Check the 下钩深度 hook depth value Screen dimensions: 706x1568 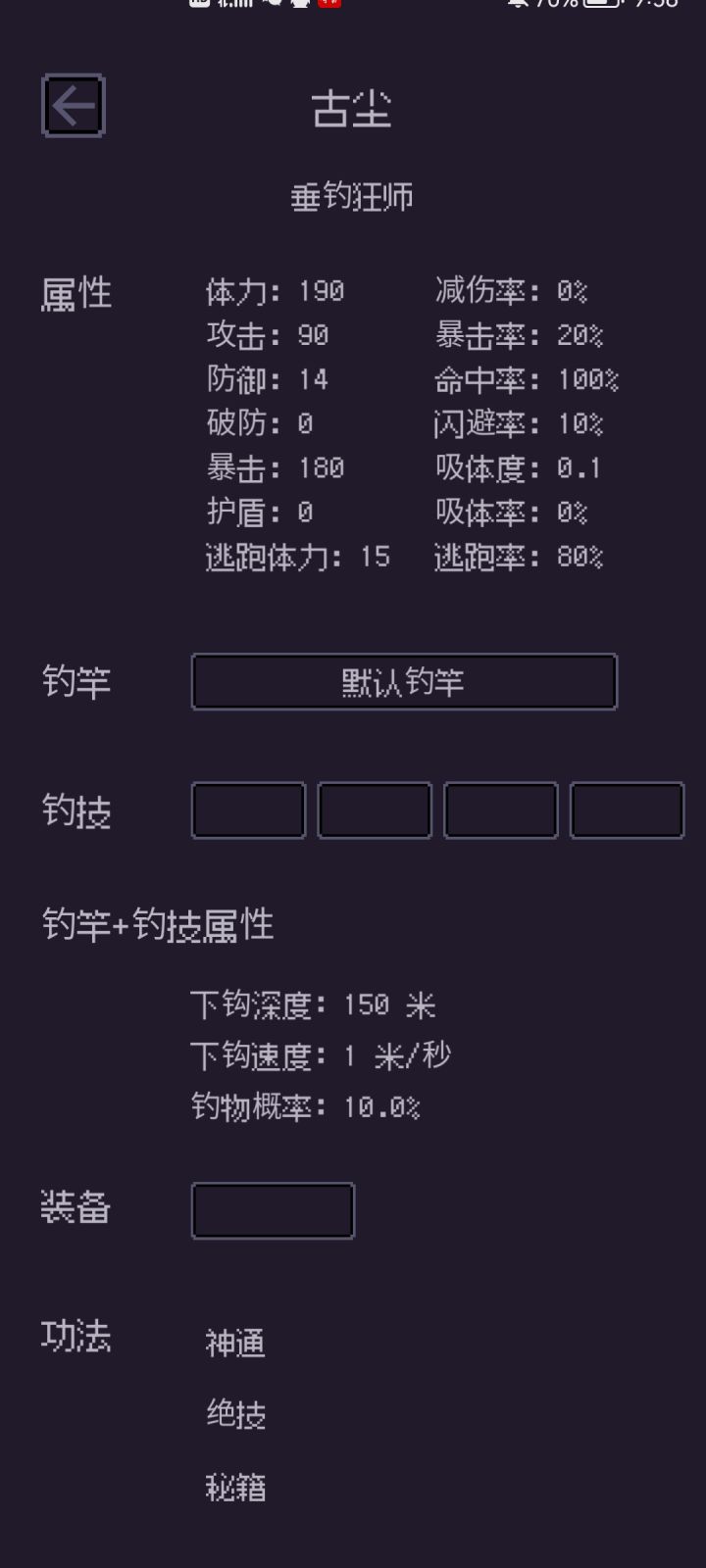pyautogui.click(x=314, y=1004)
